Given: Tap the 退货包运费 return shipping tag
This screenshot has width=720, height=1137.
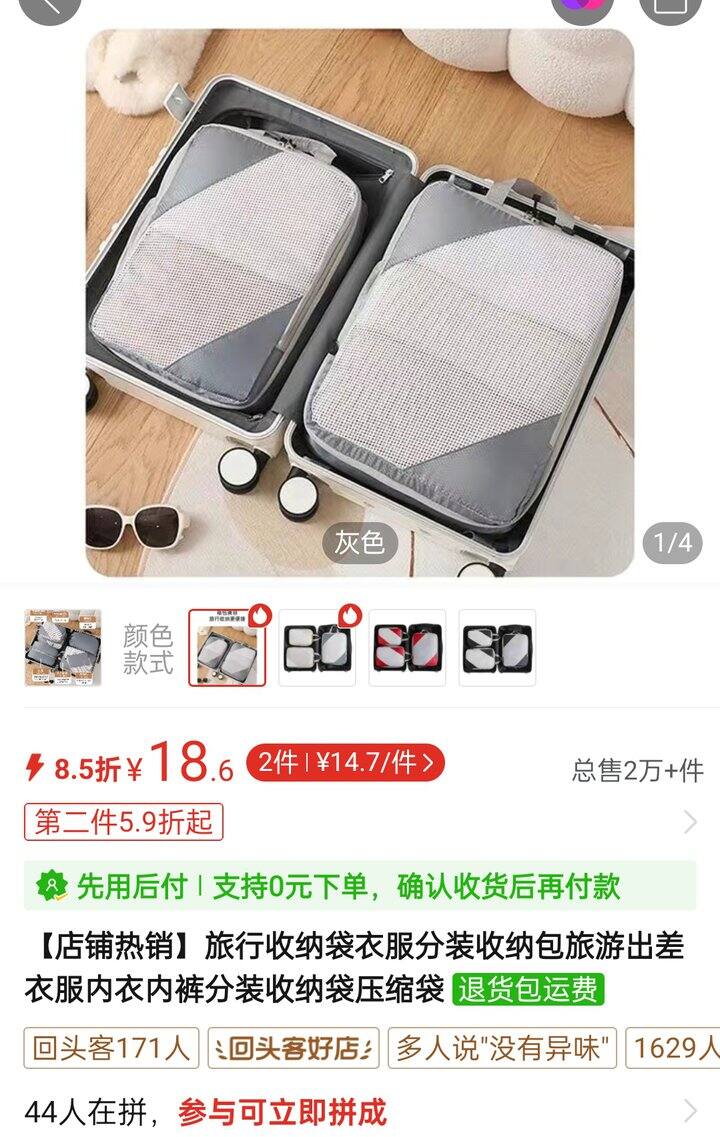Looking at the screenshot, I should pyautogui.click(x=529, y=989).
